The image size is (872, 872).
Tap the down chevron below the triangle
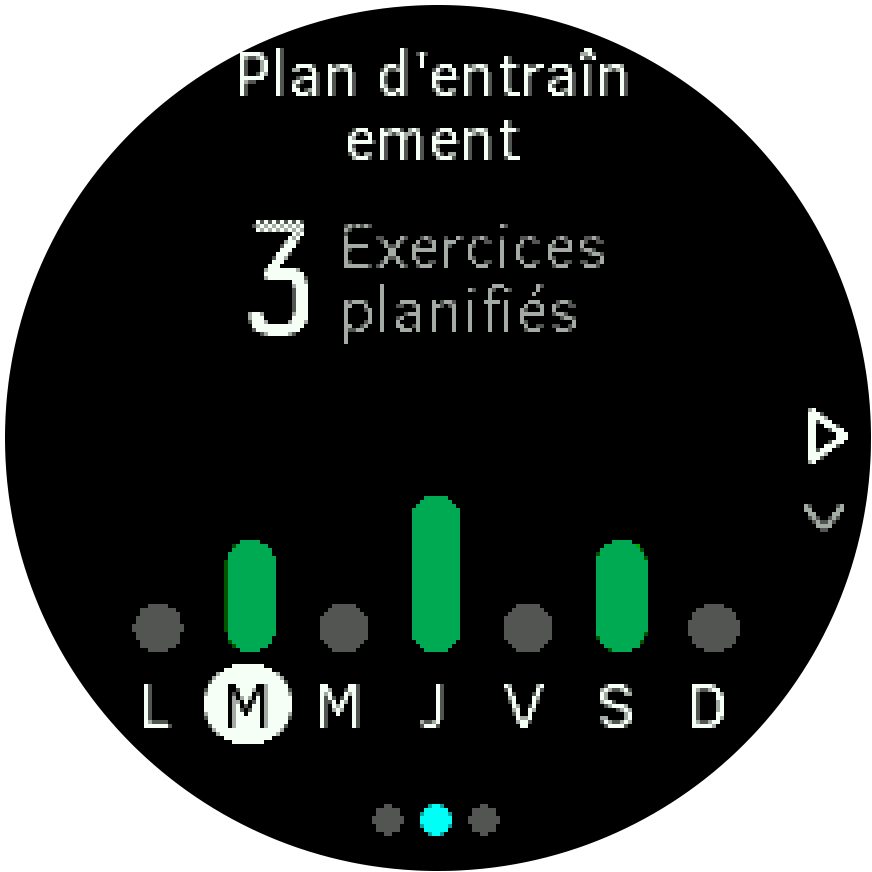824,517
